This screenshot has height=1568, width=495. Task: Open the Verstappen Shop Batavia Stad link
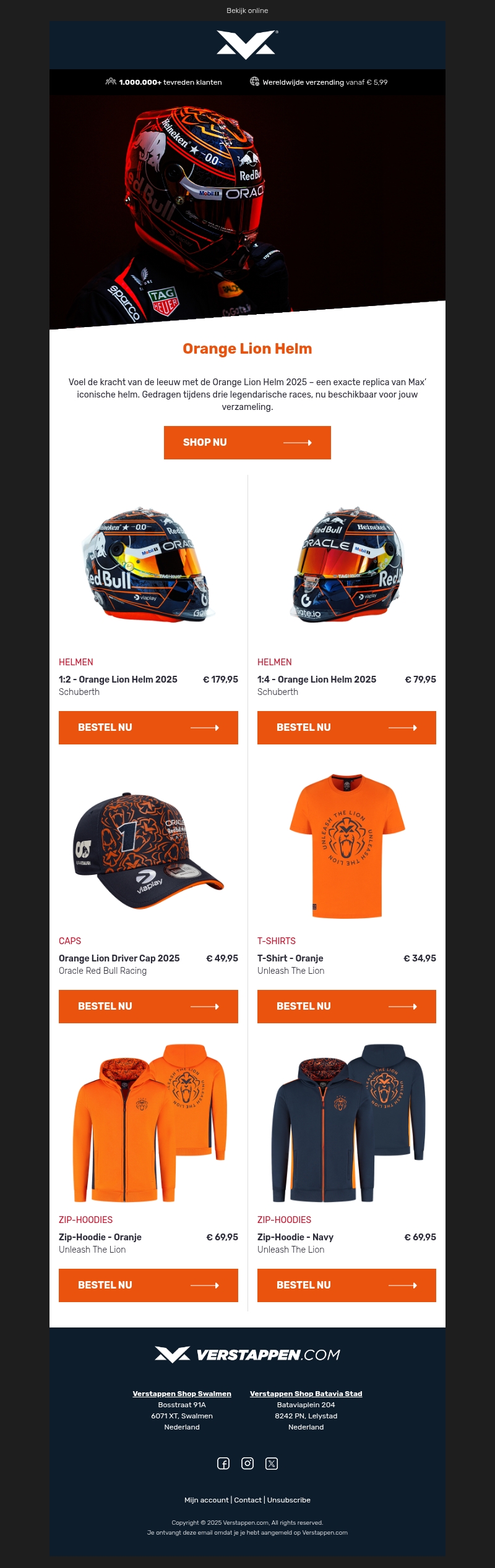pyautogui.click(x=306, y=1394)
